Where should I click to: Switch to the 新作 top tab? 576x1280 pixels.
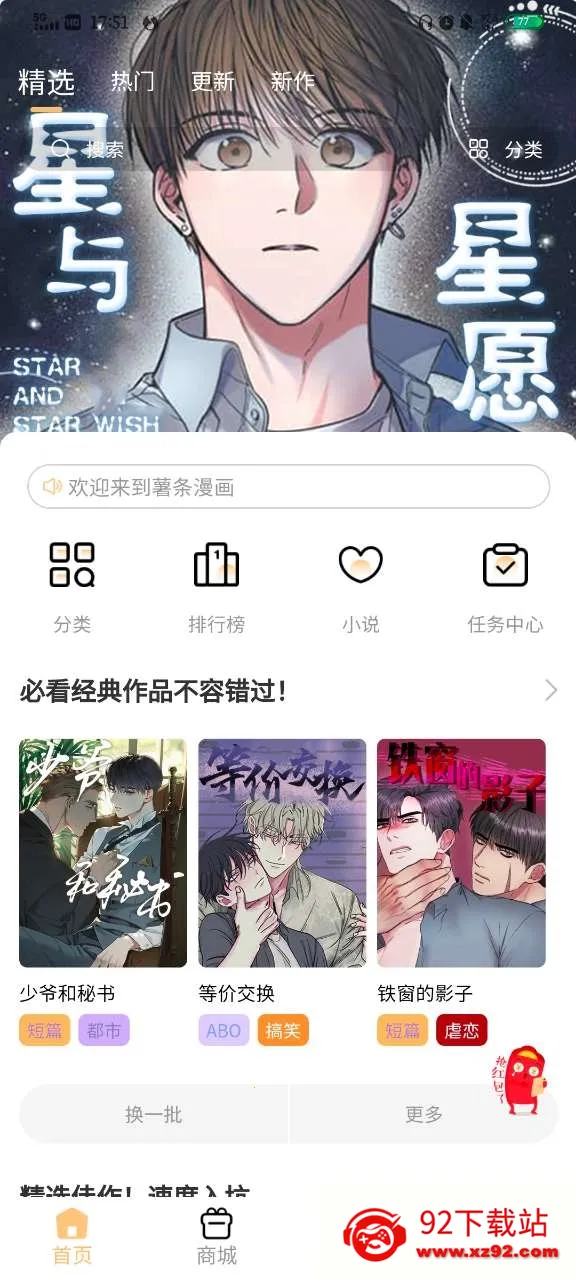(x=293, y=81)
